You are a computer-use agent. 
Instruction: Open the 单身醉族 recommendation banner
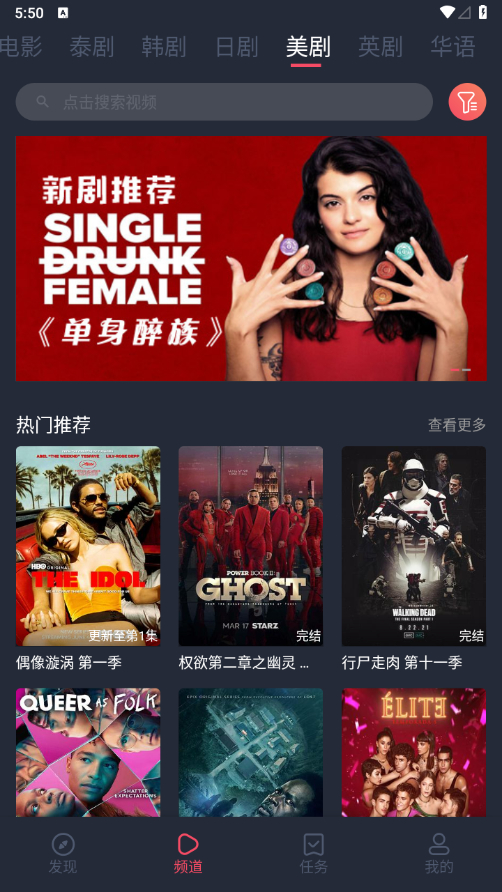click(x=251, y=258)
